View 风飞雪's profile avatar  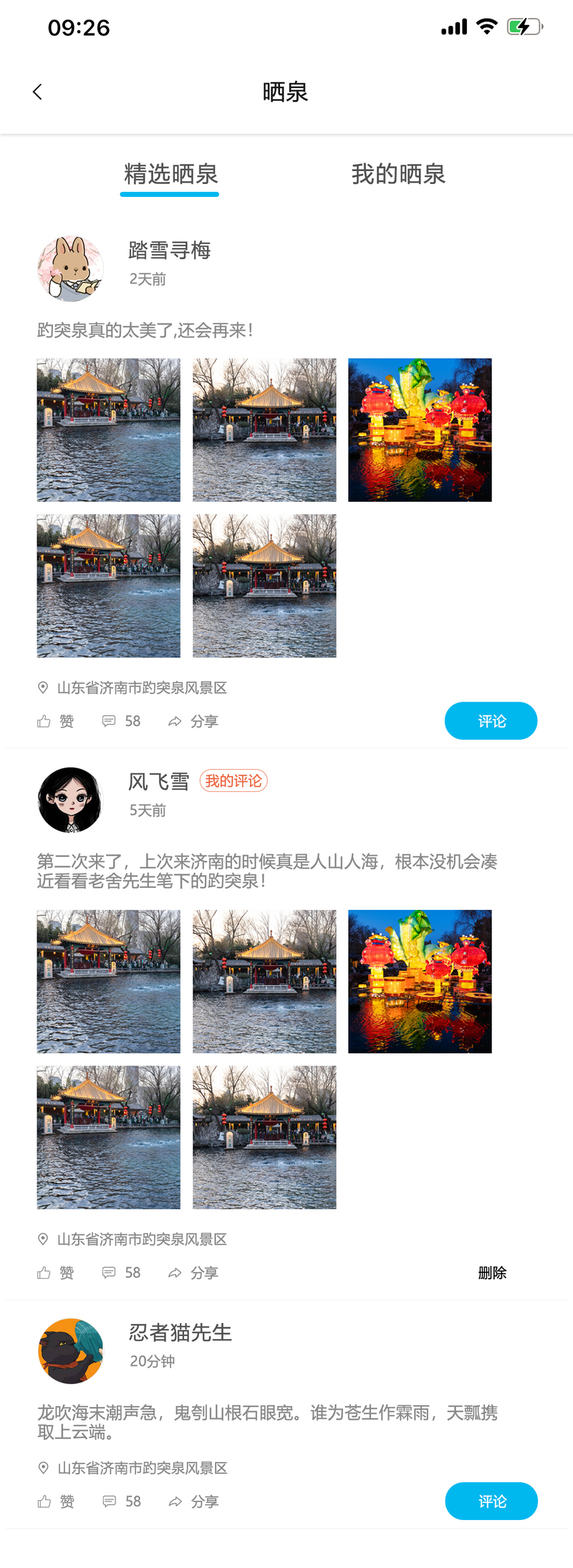tap(70, 800)
